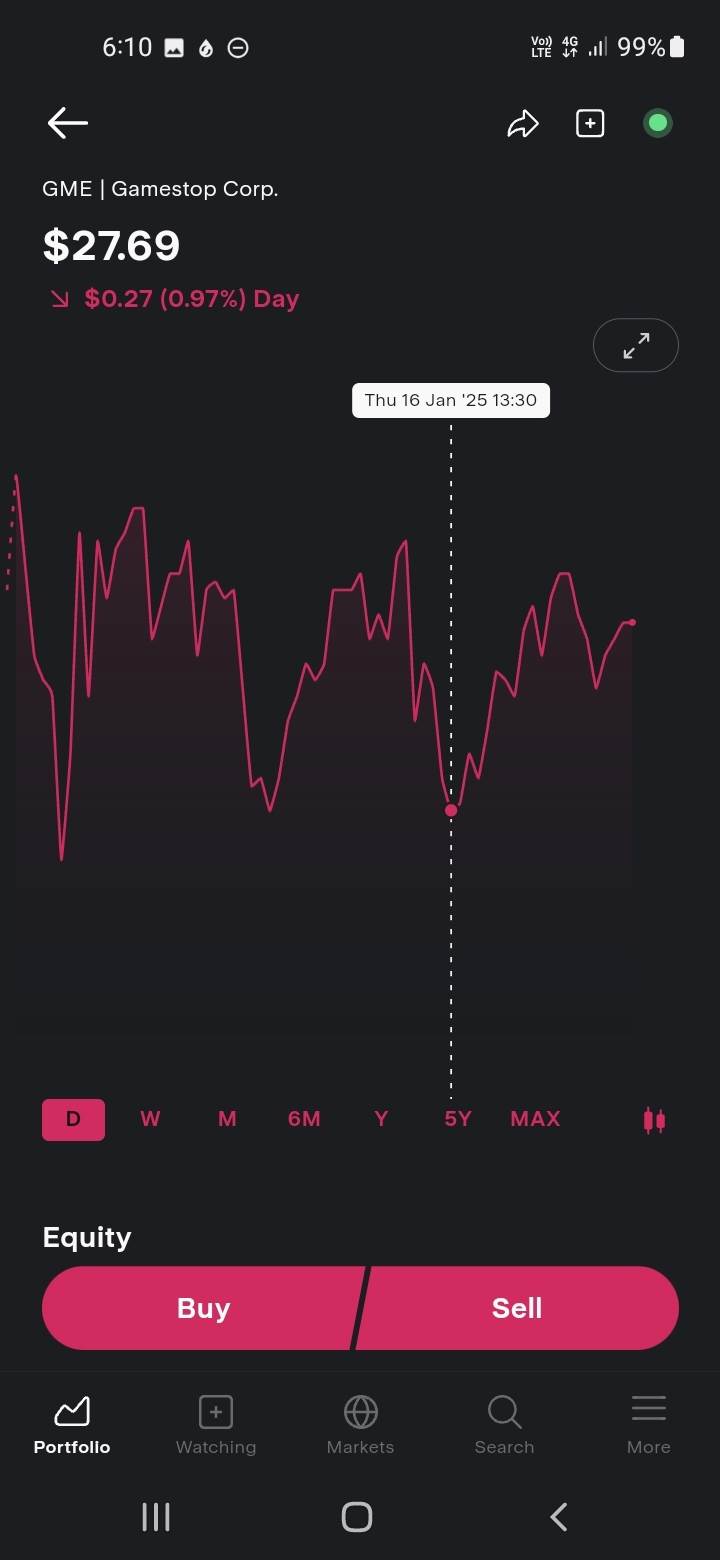Viewport: 720px width, 1560px height.
Task: Tap Sell to sell GME
Action: [x=517, y=1308]
